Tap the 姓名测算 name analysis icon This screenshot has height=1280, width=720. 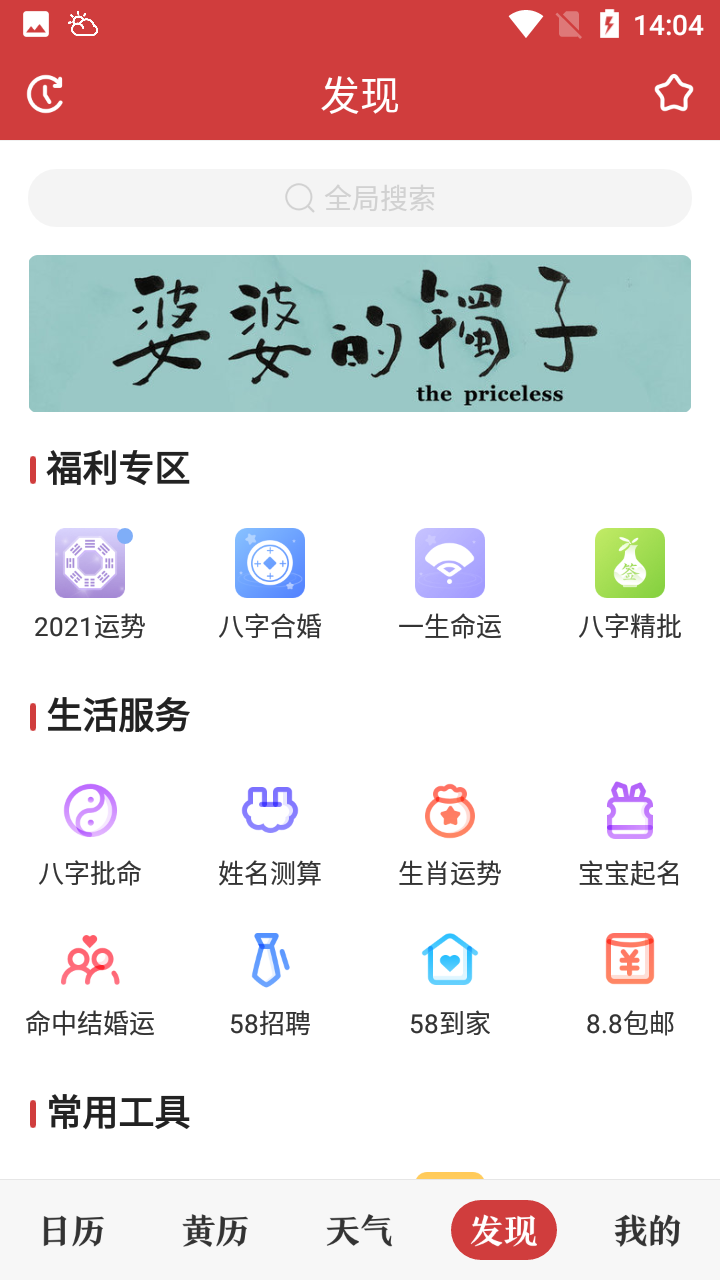[270, 810]
